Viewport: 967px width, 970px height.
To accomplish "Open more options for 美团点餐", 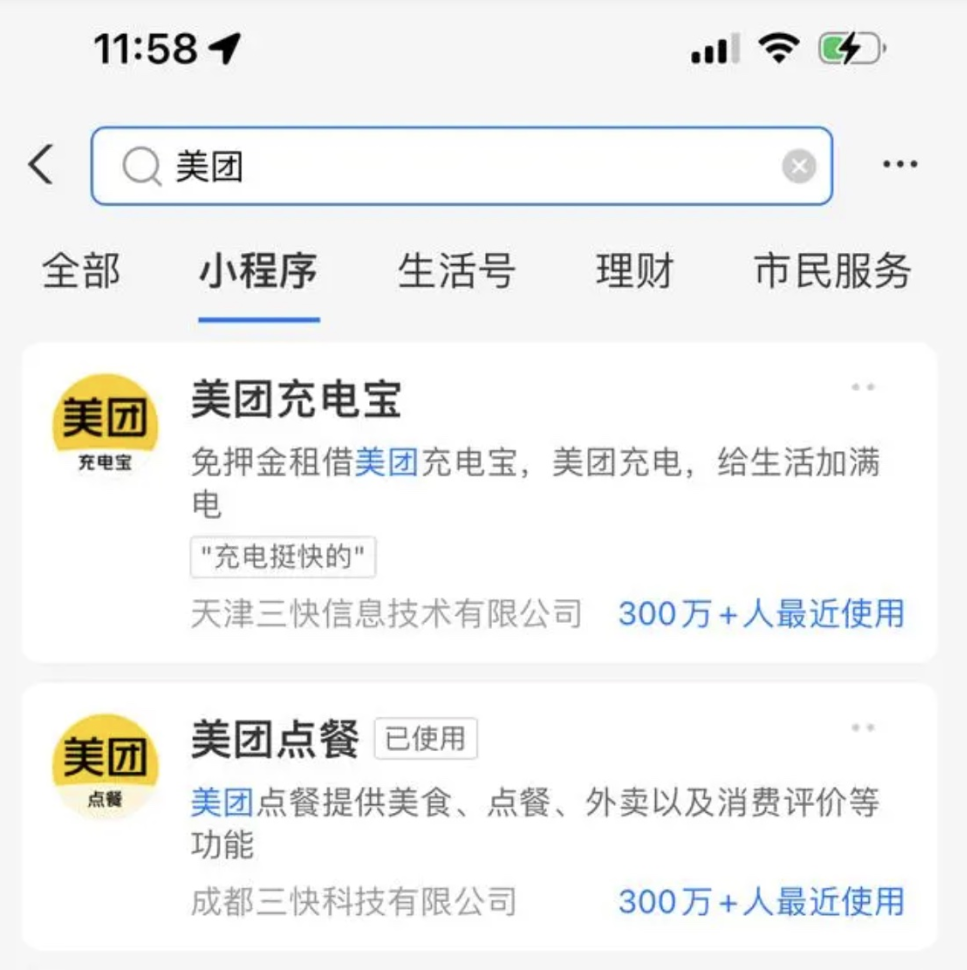I will [863, 727].
